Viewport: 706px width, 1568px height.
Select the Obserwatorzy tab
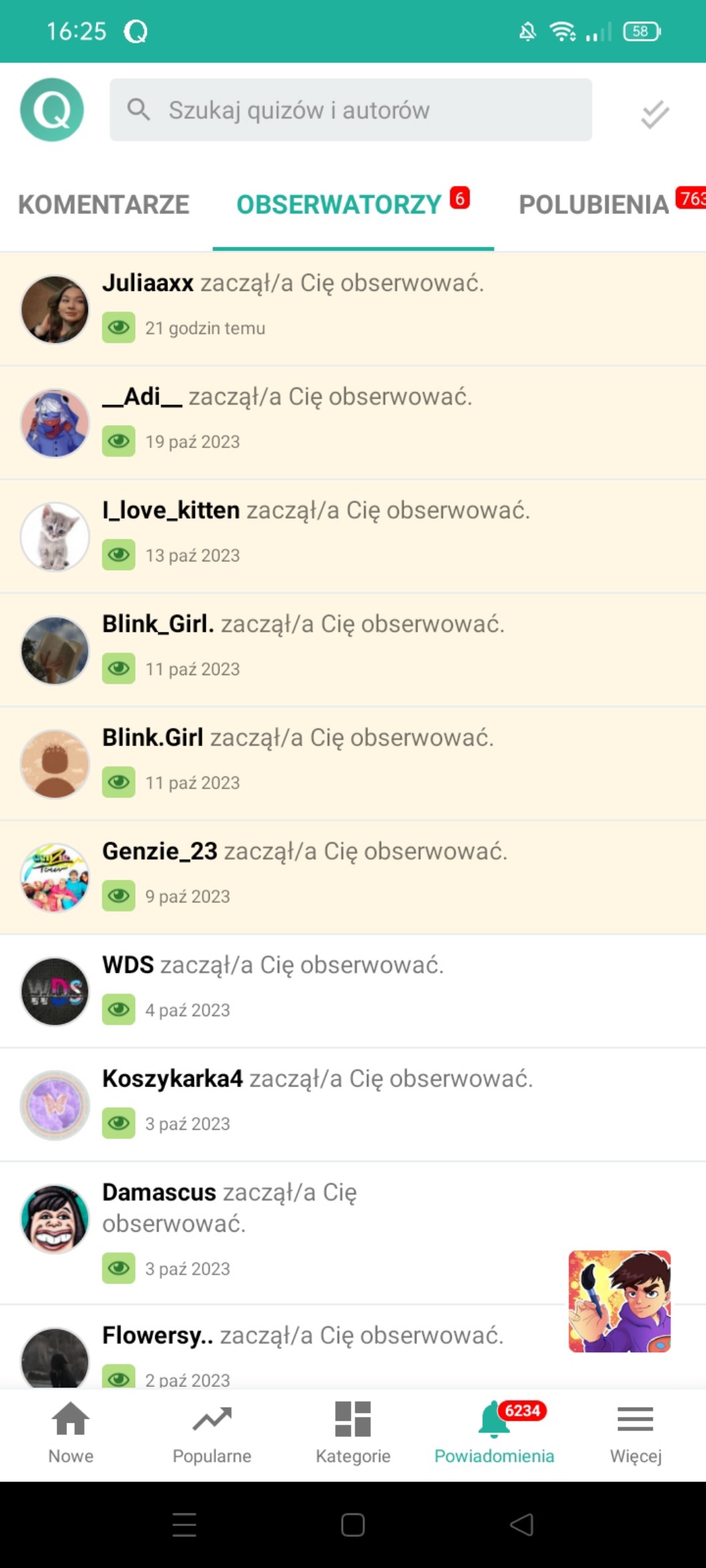click(x=353, y=204)
